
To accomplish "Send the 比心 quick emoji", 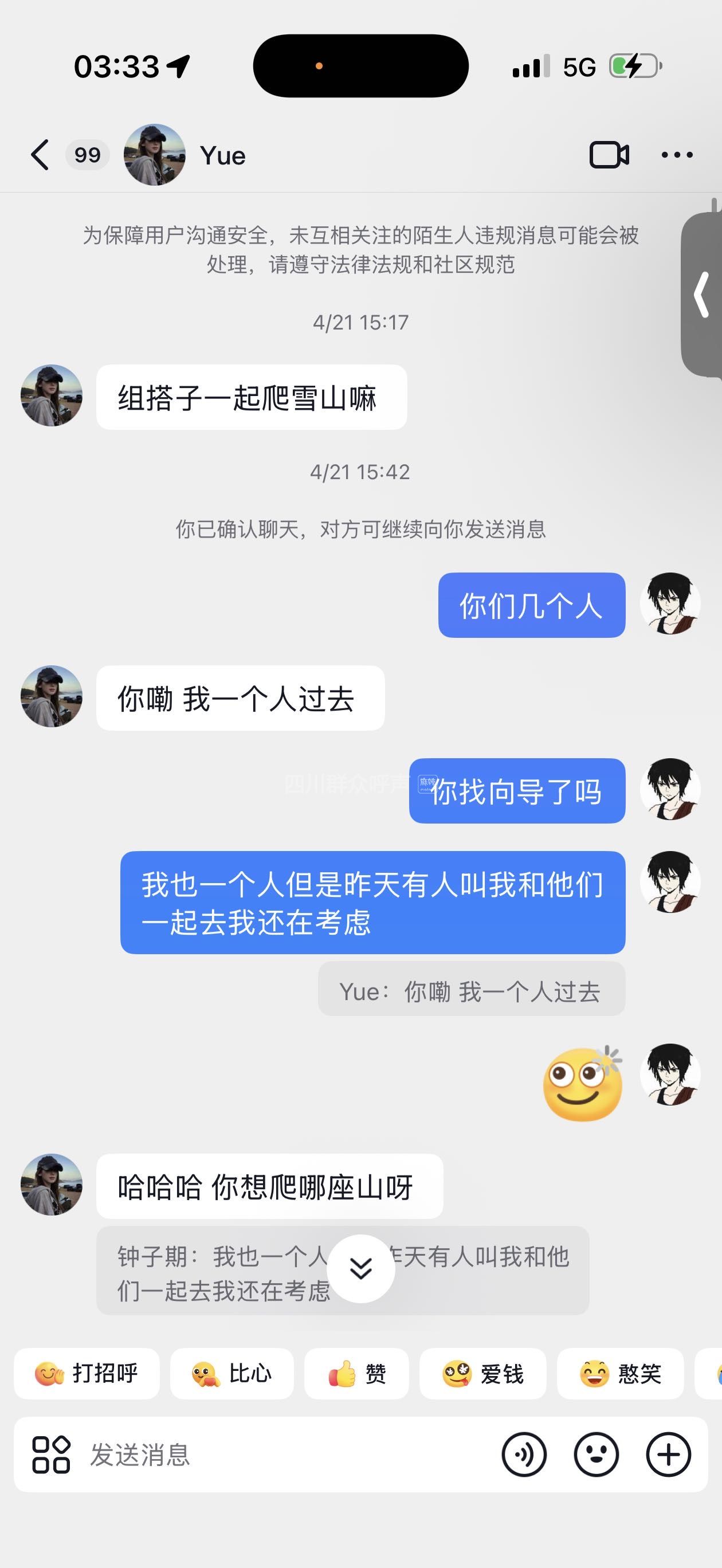I will click(231, 1374).
